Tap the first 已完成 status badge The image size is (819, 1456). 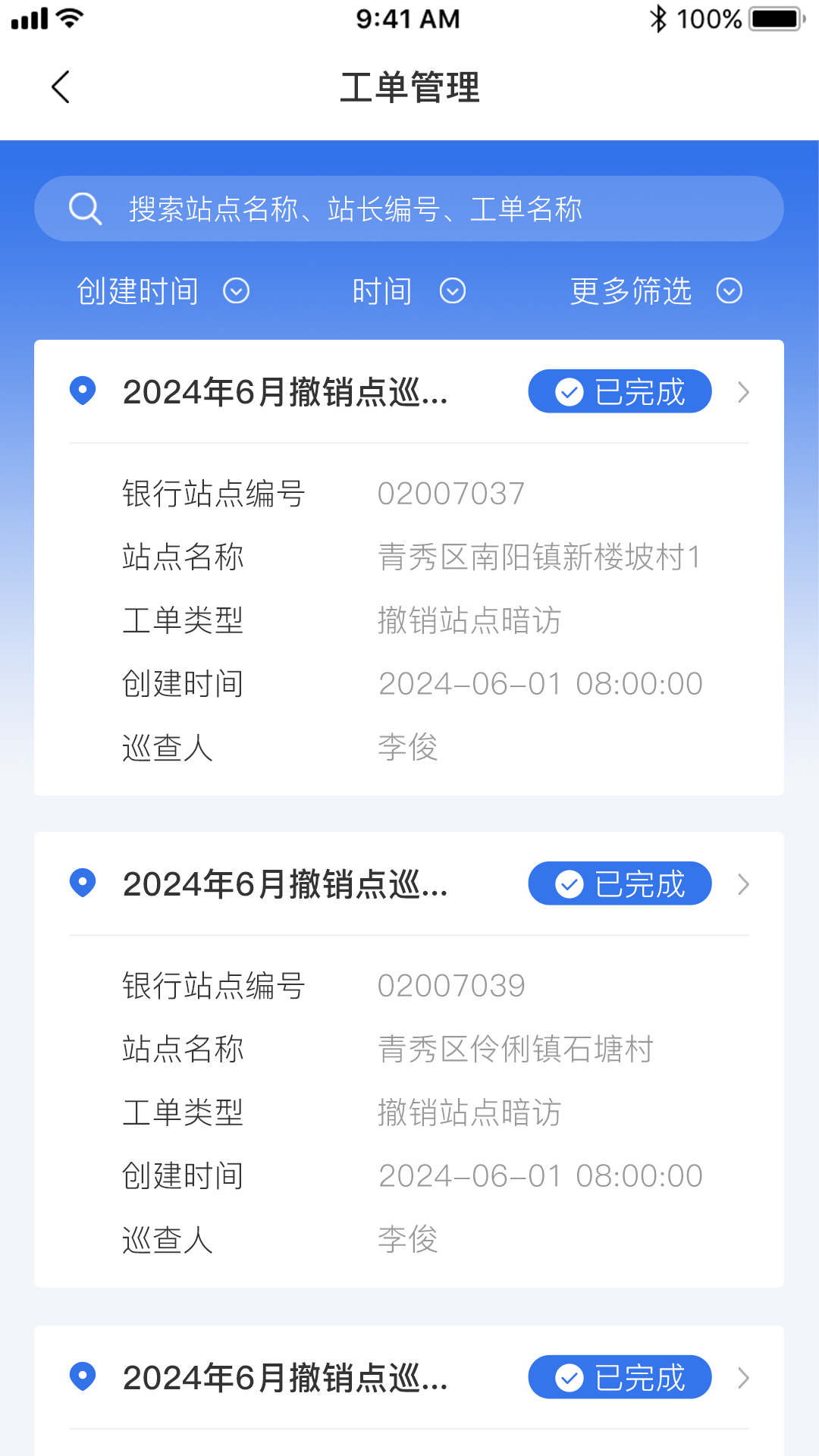click(619, 391)
